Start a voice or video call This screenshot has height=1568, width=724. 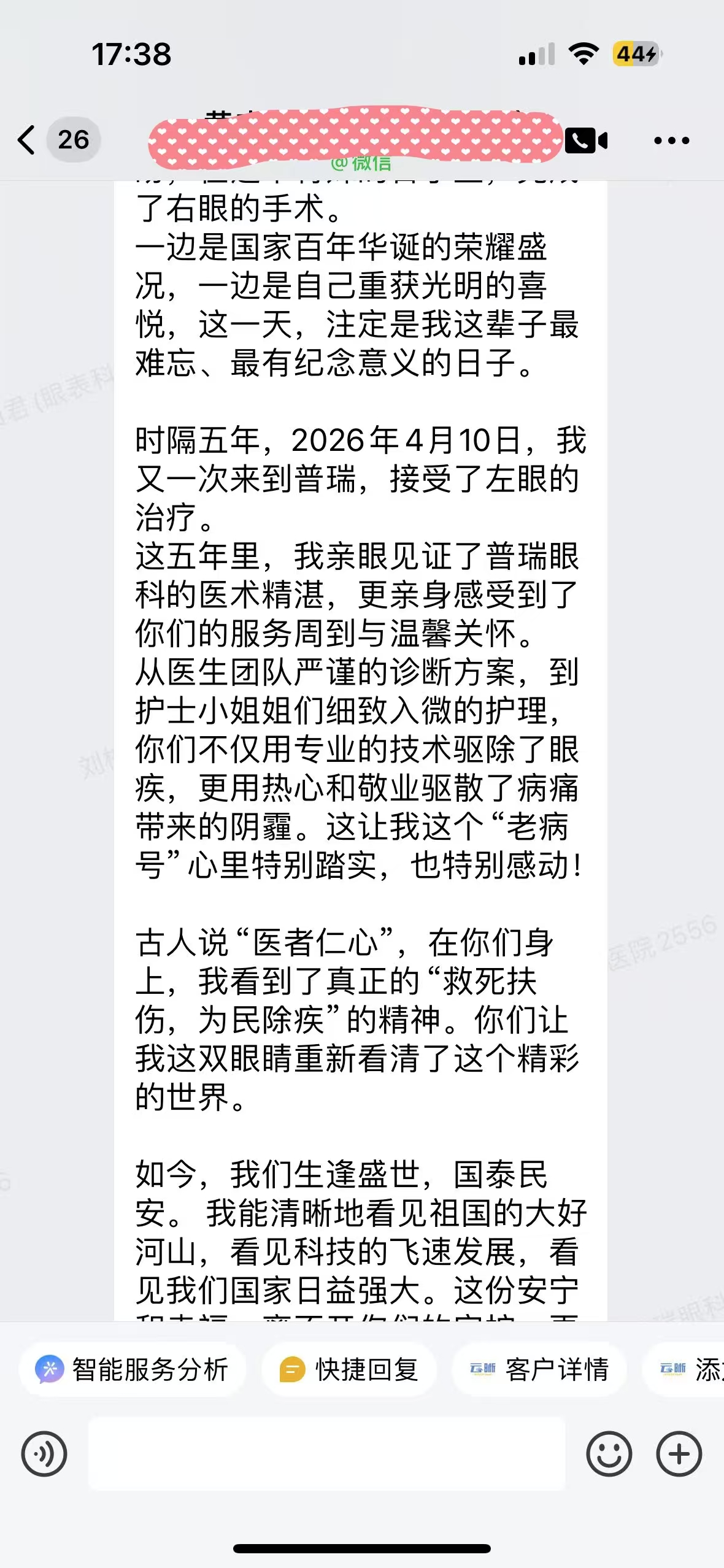point(585,140)
